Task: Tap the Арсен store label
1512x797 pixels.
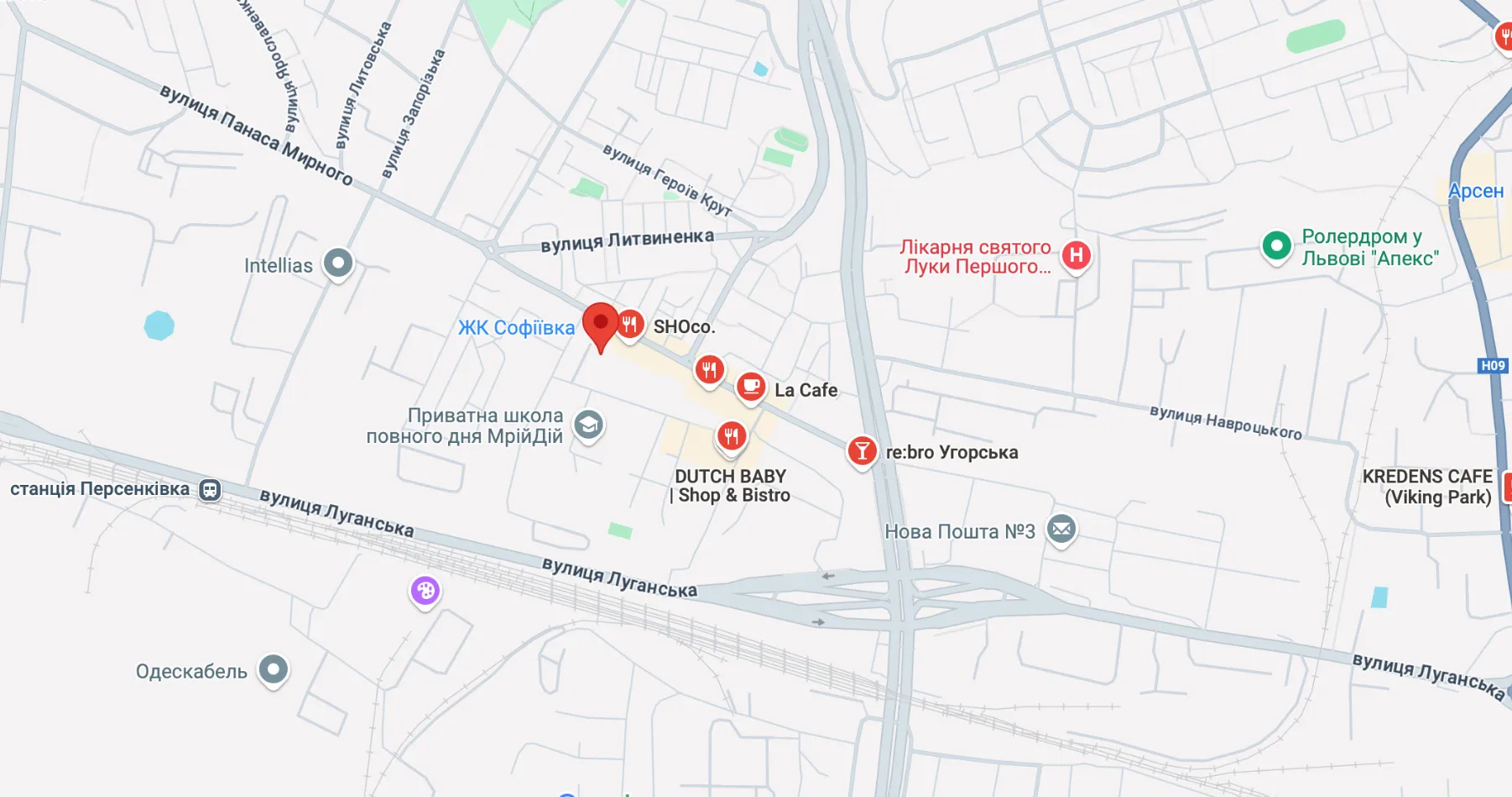Action: (x=1475, y=191)
